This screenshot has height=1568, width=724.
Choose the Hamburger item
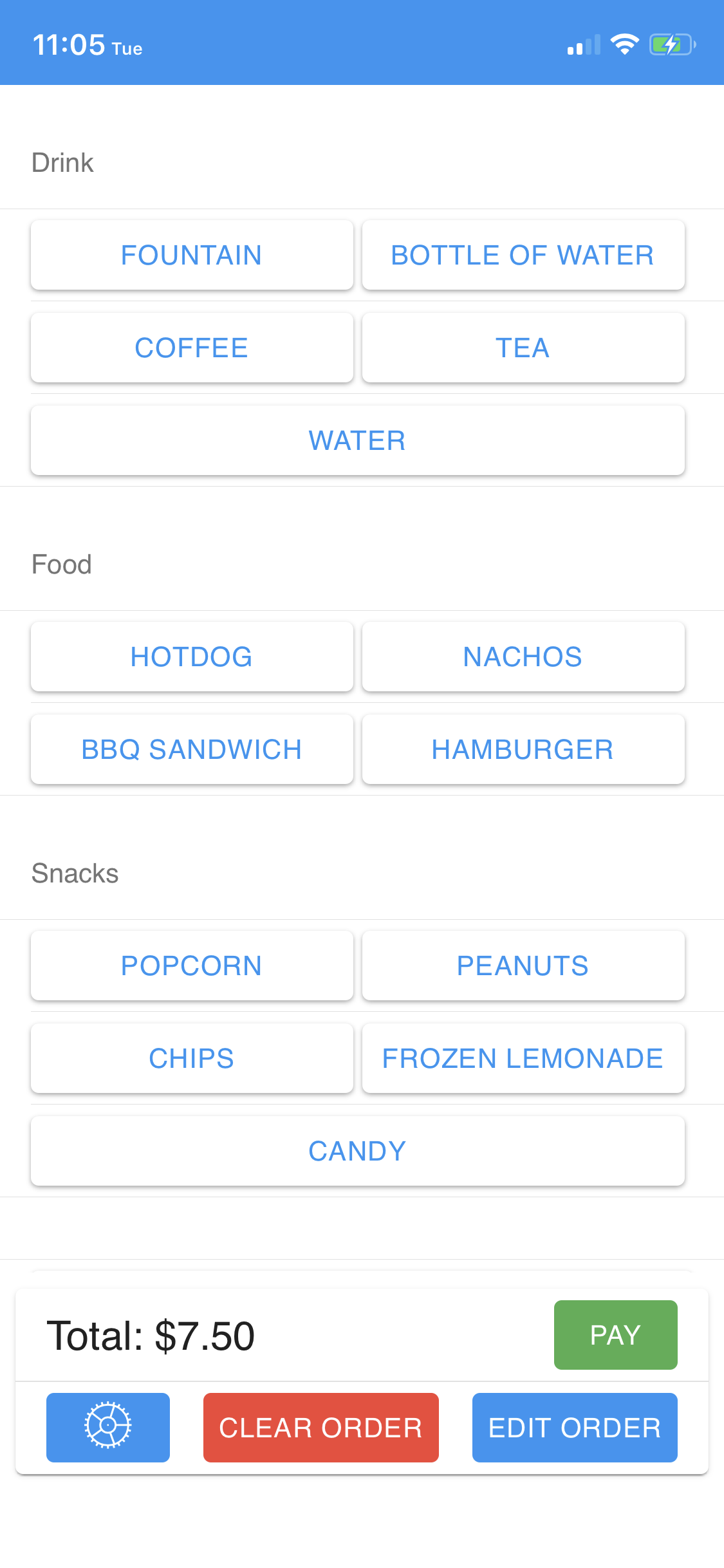(x=523, y=749)
